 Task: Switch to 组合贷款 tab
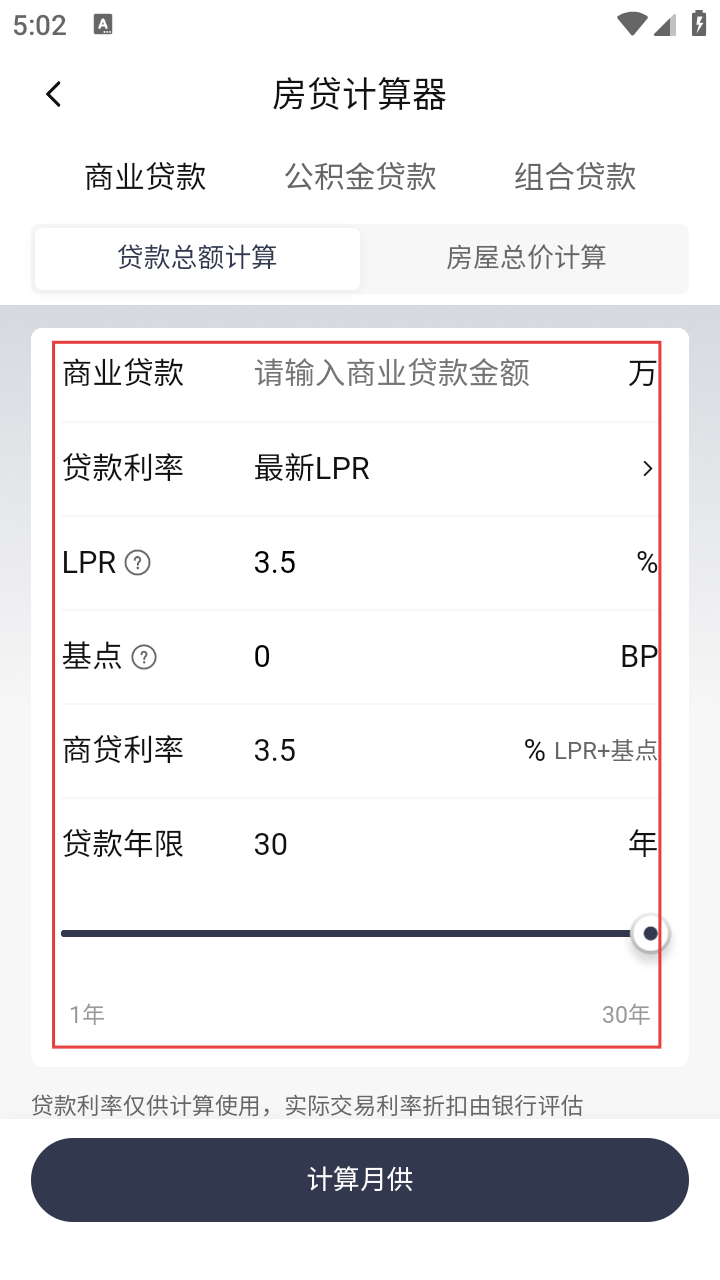575,177
